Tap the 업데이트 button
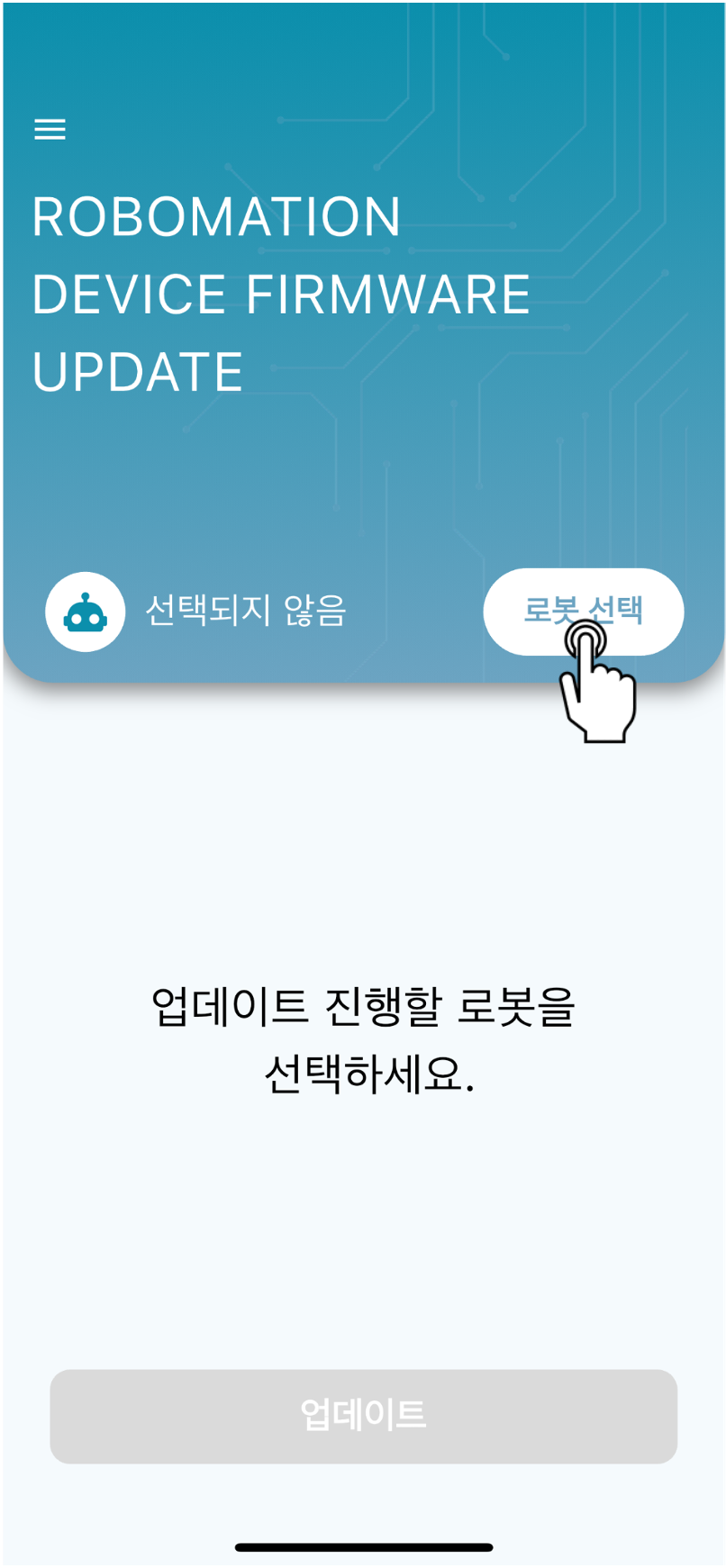726x1568 pixels. [x=363, y=1416]
